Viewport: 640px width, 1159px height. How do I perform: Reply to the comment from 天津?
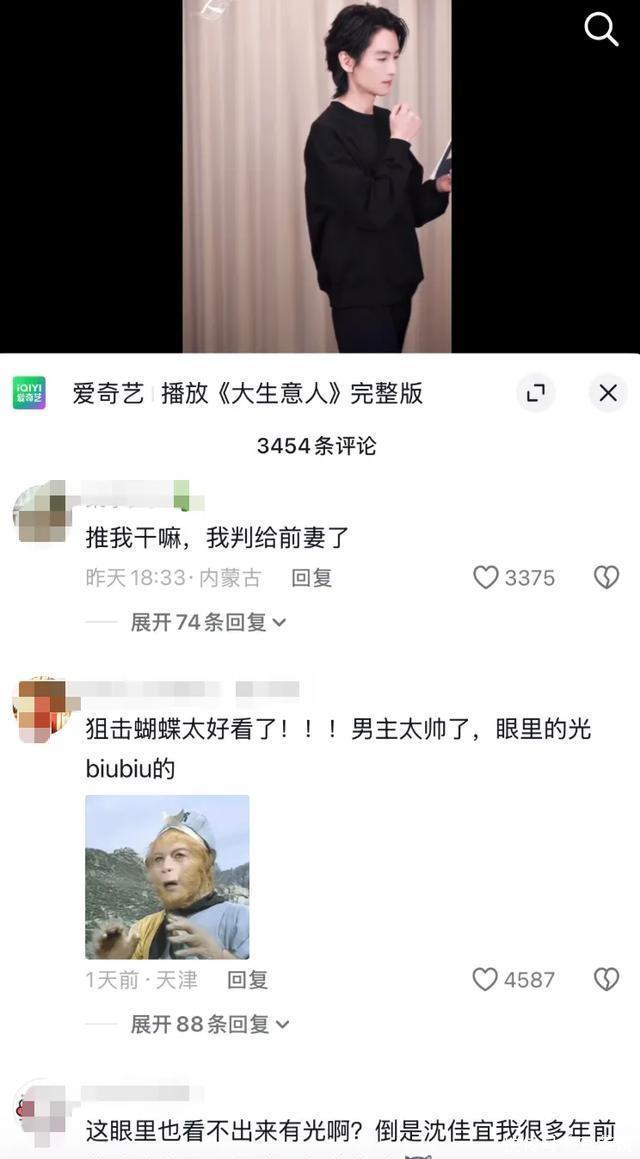248,979
